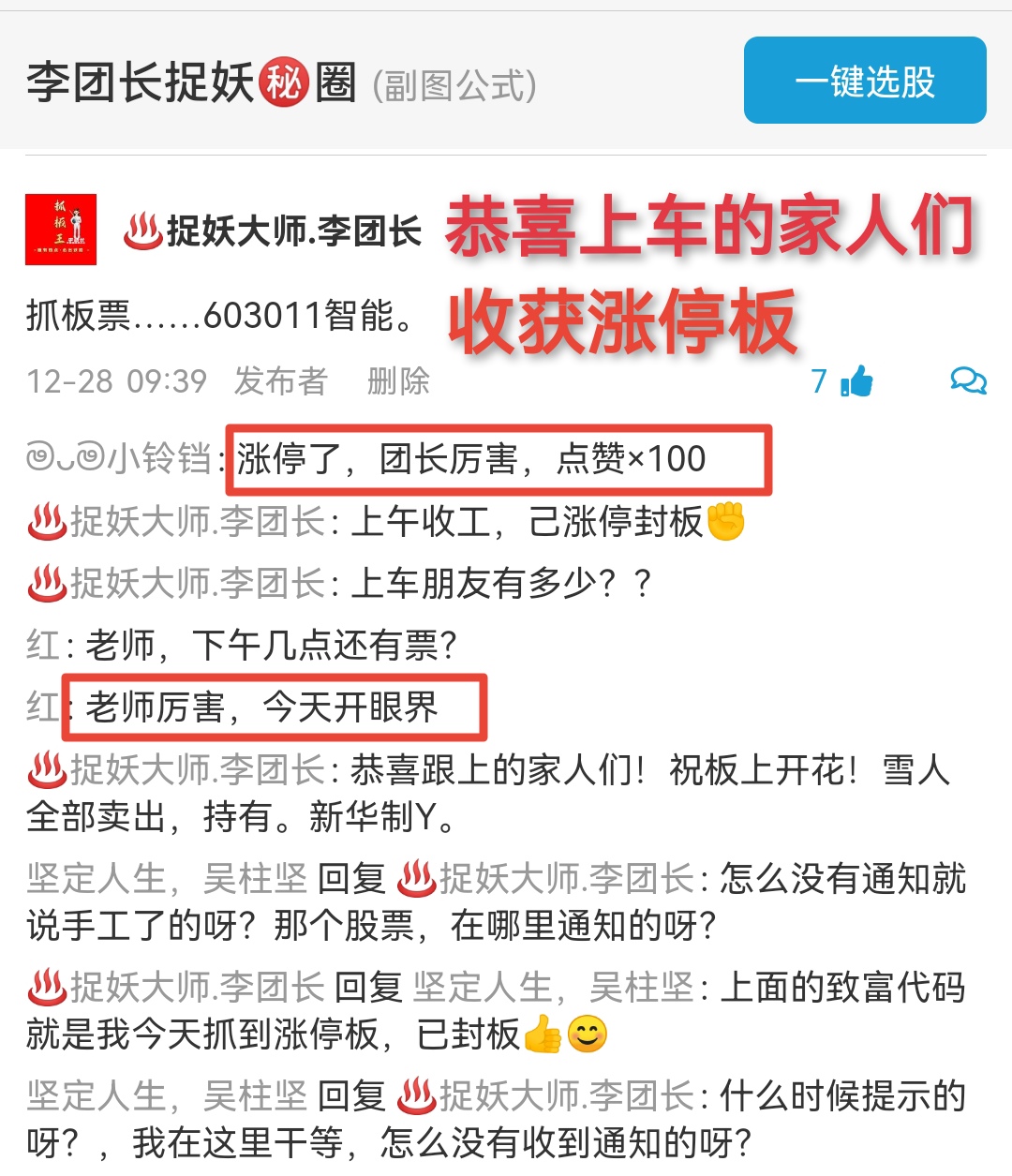
Task: Like the post by 捉妖大师.李团长
Action: (x=856, y=381)
